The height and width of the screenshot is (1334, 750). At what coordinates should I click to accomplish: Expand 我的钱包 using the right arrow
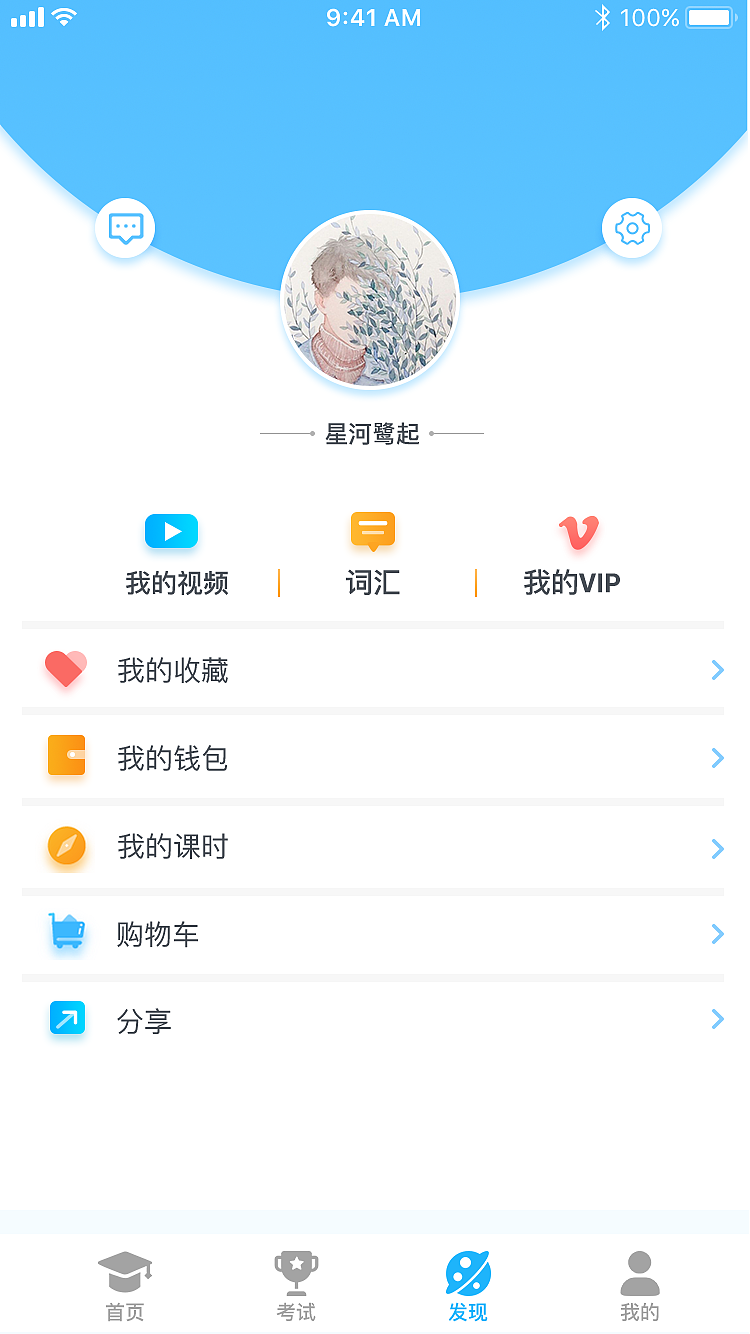(716, 758)
